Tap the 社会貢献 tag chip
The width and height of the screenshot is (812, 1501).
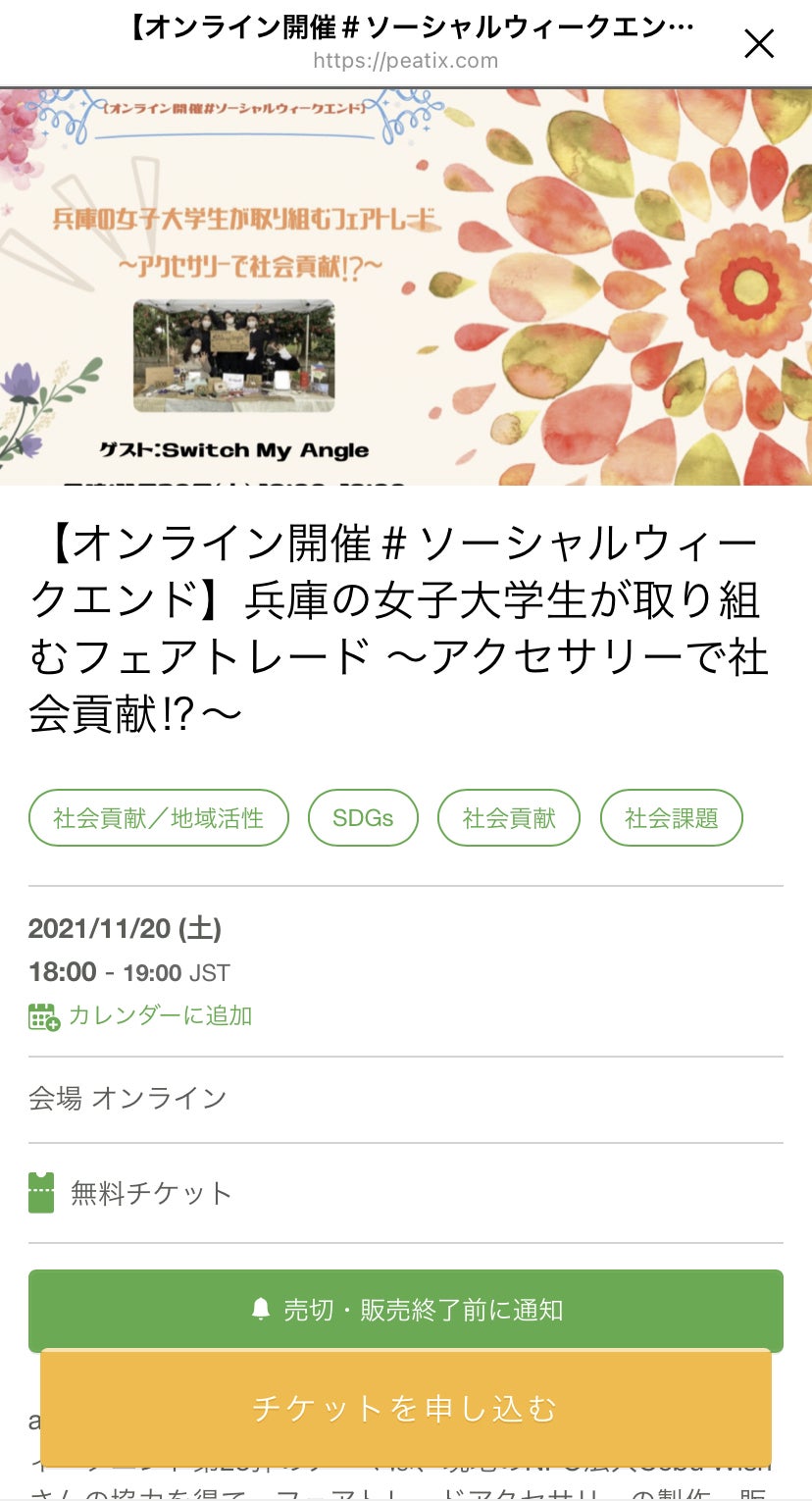[509, 818]
